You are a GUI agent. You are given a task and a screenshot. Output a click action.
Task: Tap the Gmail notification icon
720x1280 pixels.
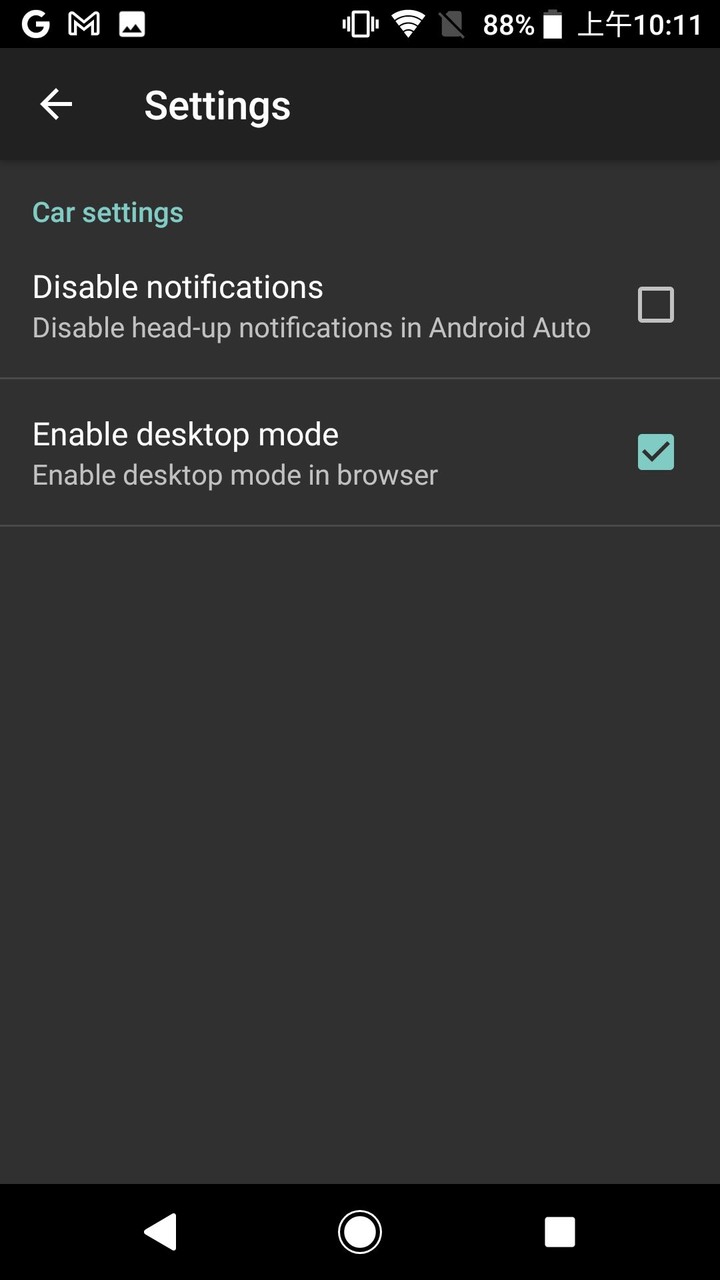[x=84, y=23]
